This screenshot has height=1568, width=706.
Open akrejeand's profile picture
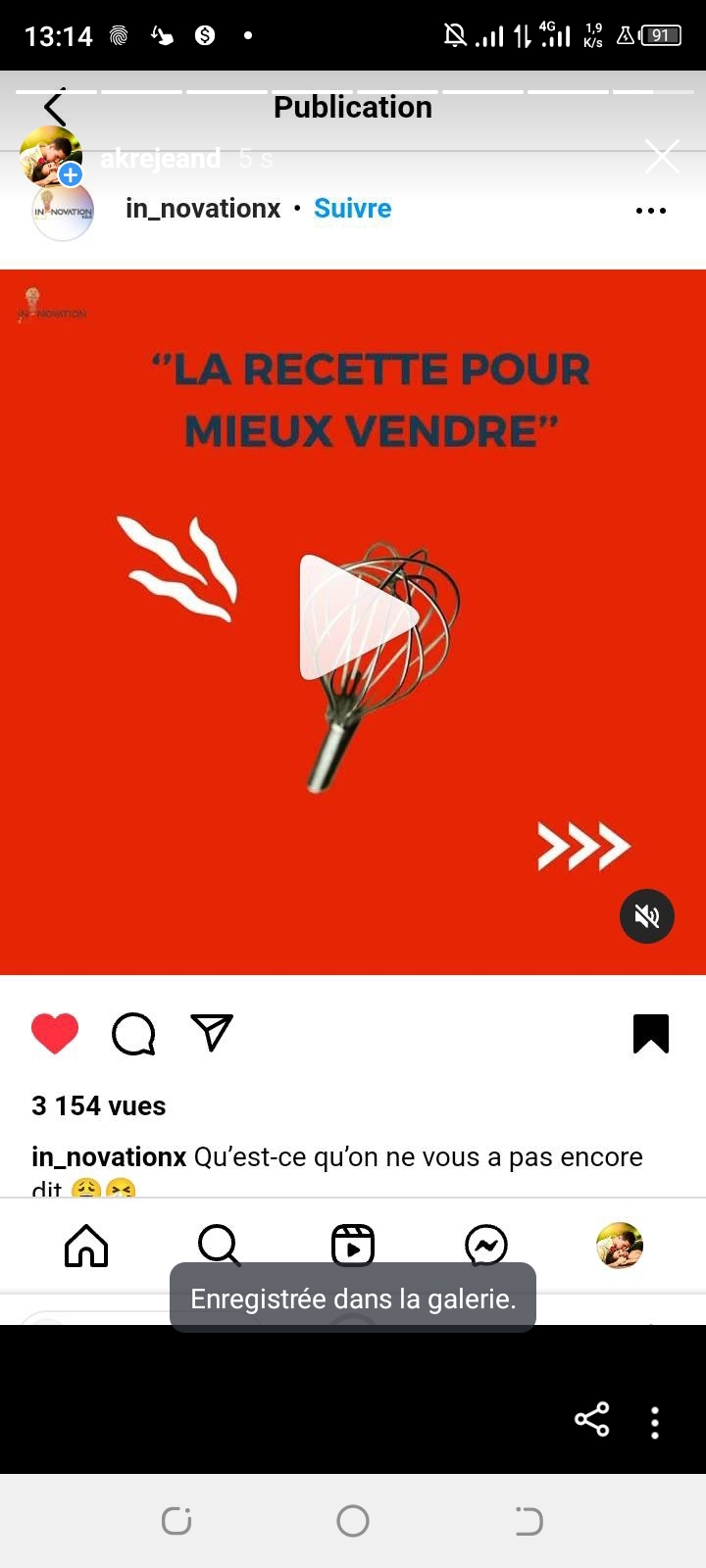pos(50,156)
